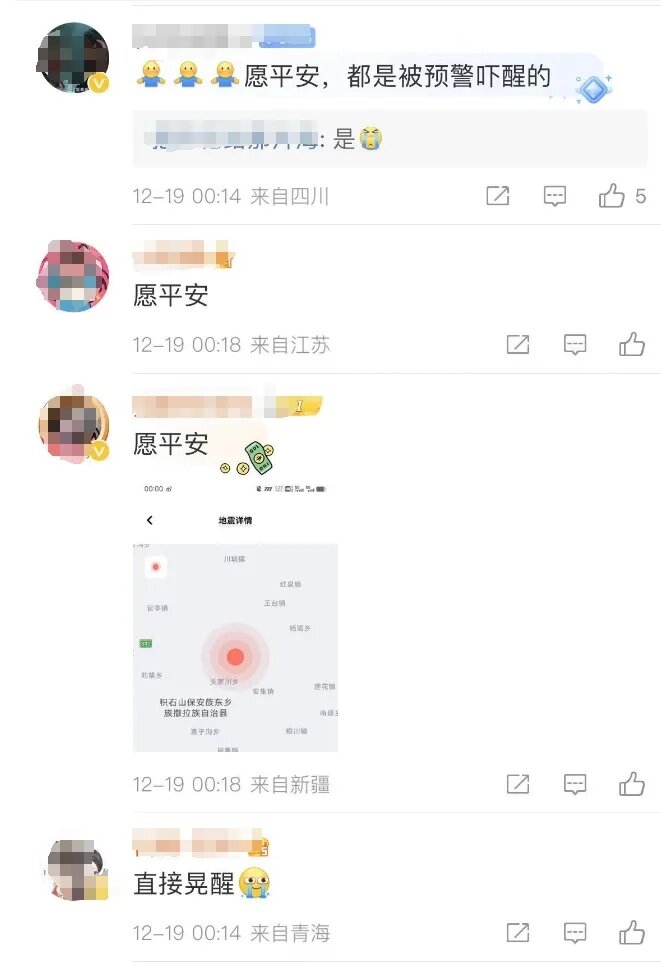The height and width of the screenshot is (969, 661).
Task: Reply to the comment from 新疆
Action: (x=575, y=784)
